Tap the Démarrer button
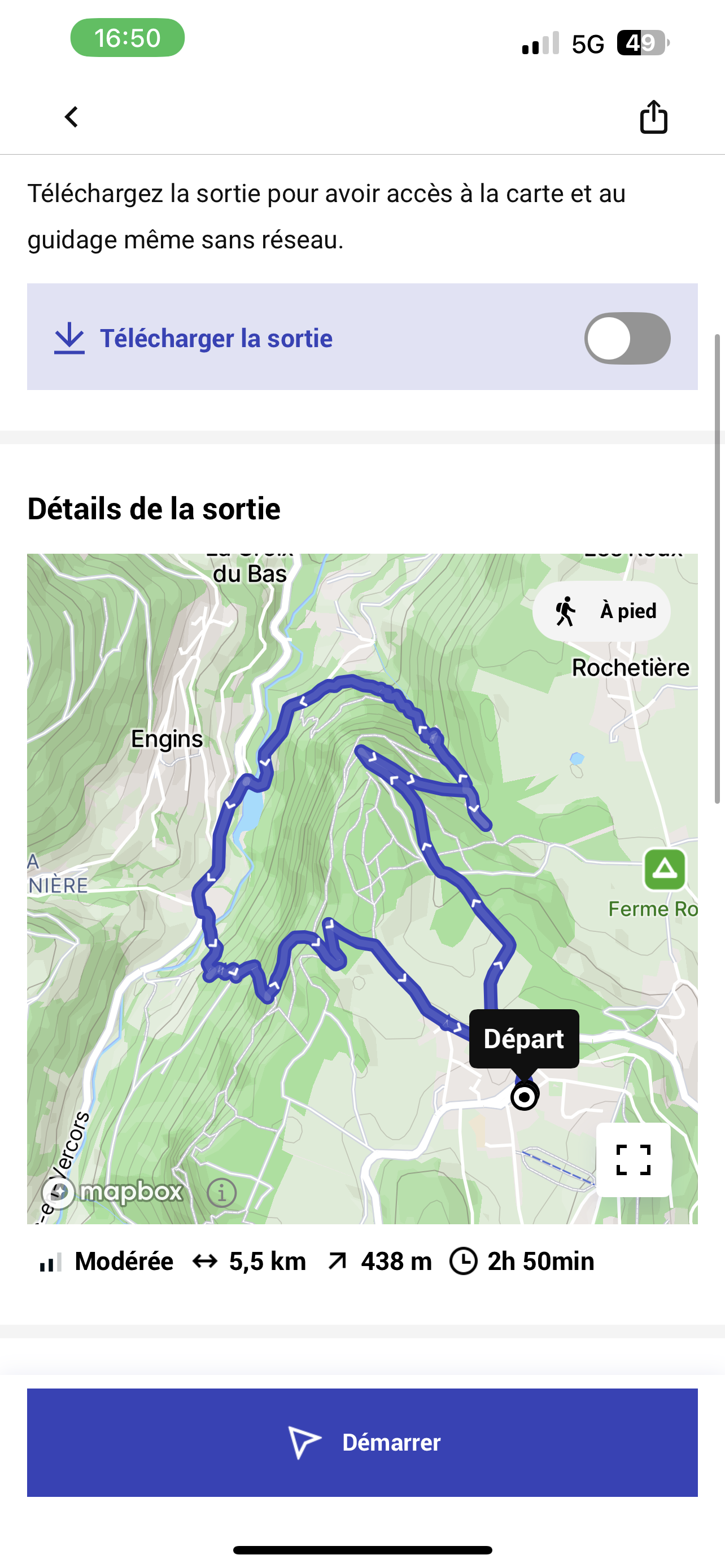This screenshot has width=725, height=1568. click(362, 1442)
